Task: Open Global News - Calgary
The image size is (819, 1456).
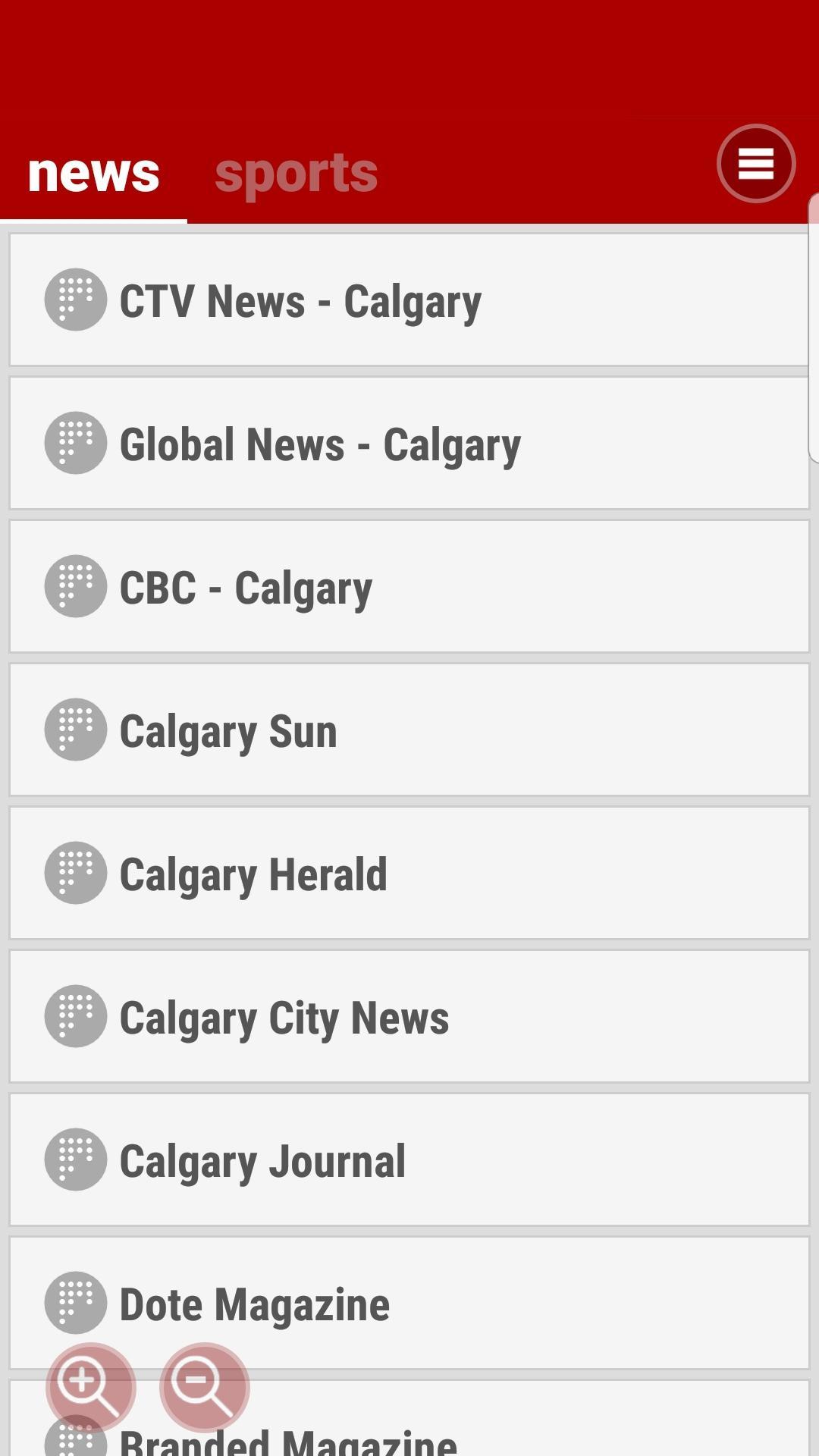Action: click(409, 443)
